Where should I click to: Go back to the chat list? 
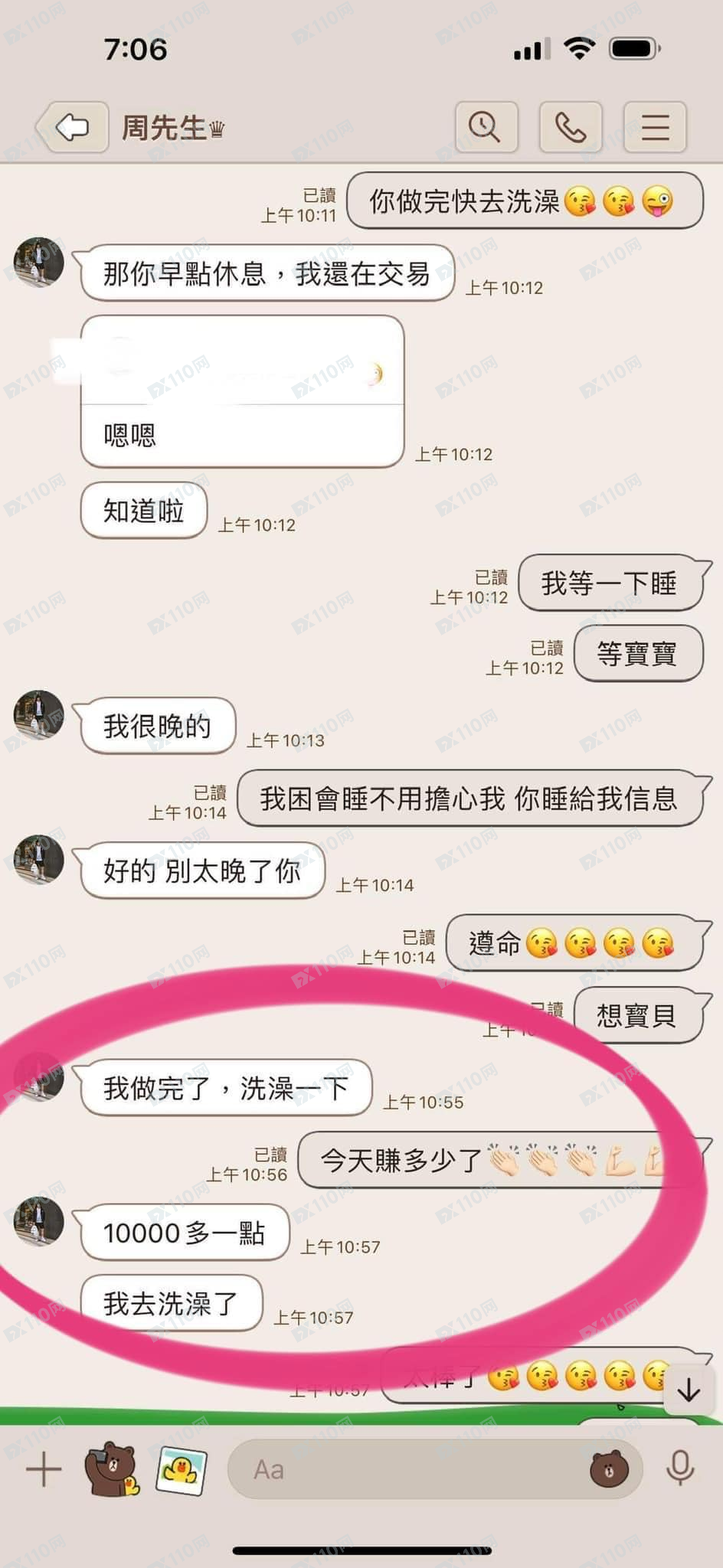[72, 127]
